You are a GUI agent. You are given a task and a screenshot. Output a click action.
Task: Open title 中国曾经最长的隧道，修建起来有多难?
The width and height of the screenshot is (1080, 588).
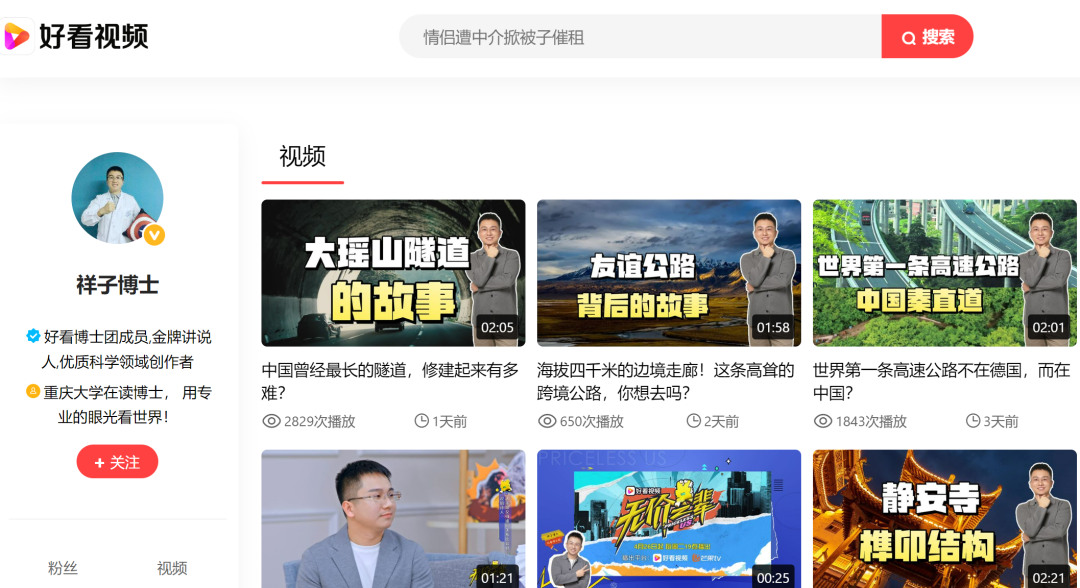(390, 381)
